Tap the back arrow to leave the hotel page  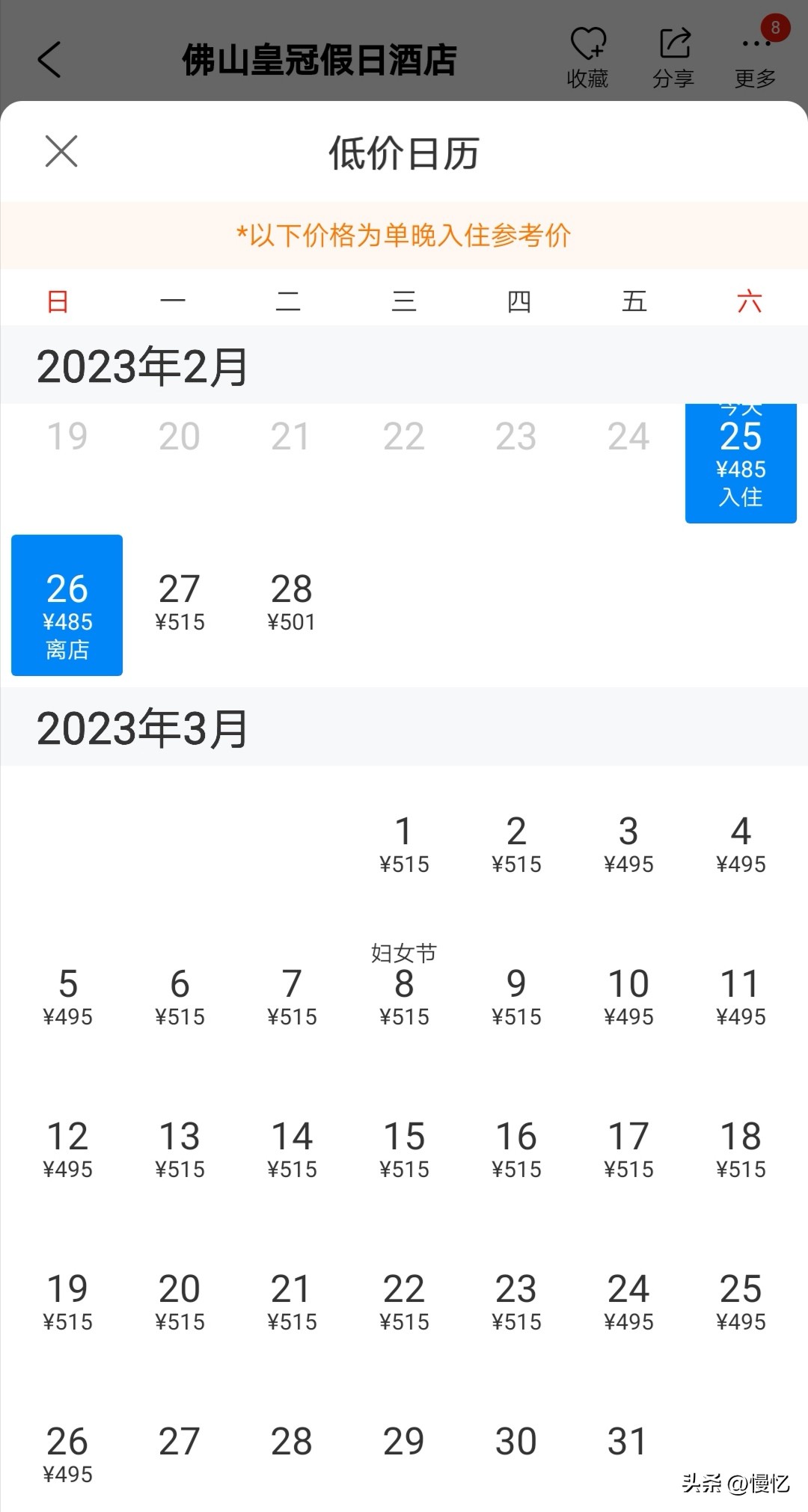pyautogui.click(x=49, y=60)
